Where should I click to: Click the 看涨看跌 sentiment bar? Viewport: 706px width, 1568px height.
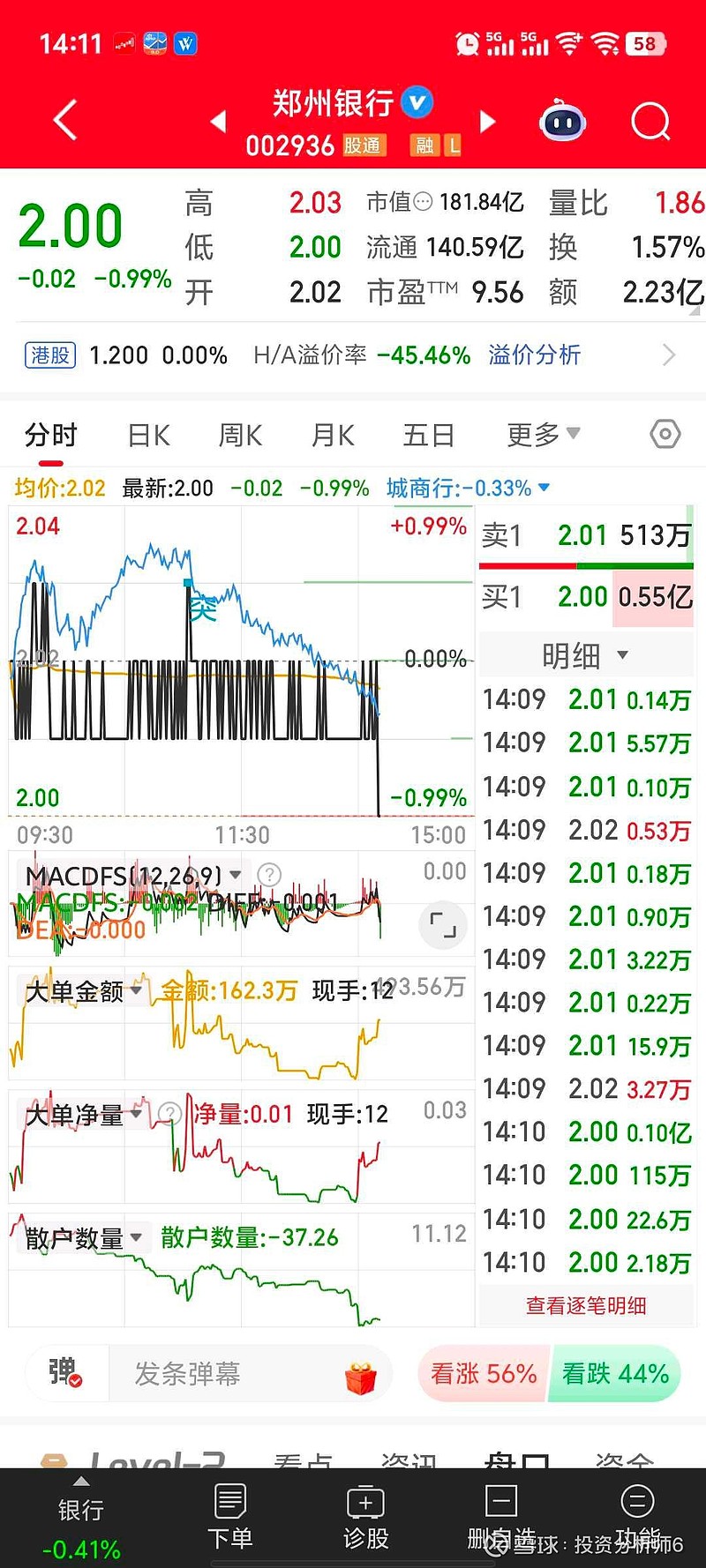[x=549, y=1372]
